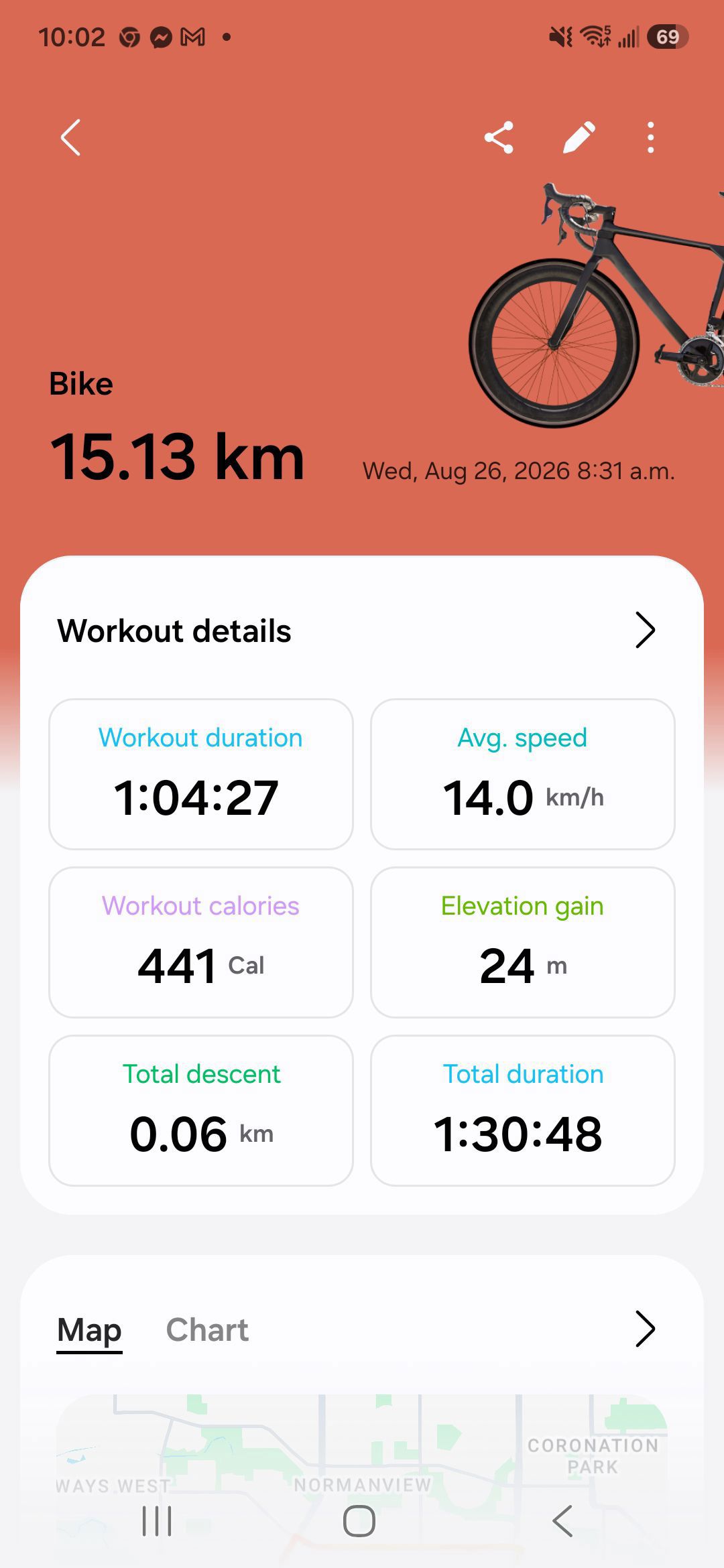
Task: Go back using the top-left arrow
Action: coord(71,137)
